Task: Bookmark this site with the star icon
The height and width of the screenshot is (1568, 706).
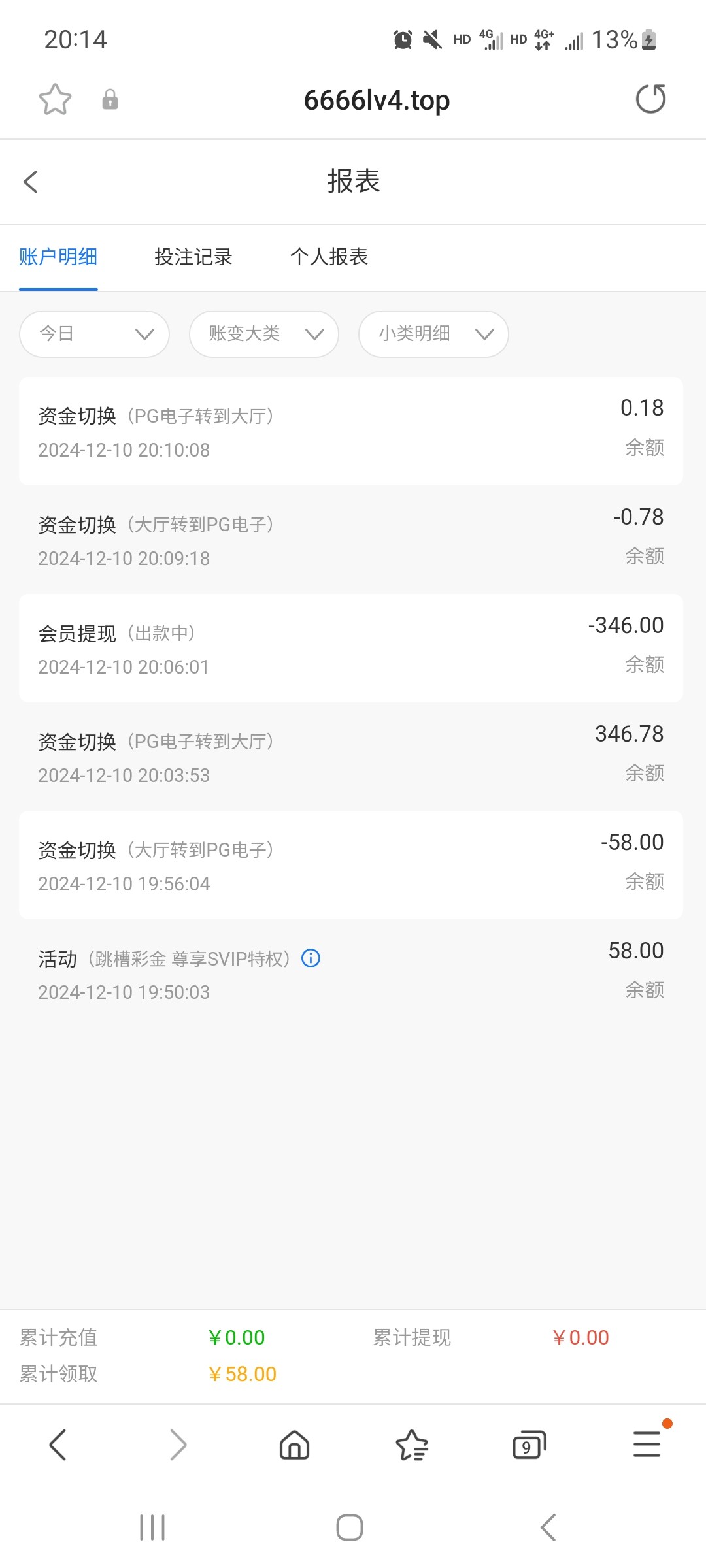Action: click(55, 99)
